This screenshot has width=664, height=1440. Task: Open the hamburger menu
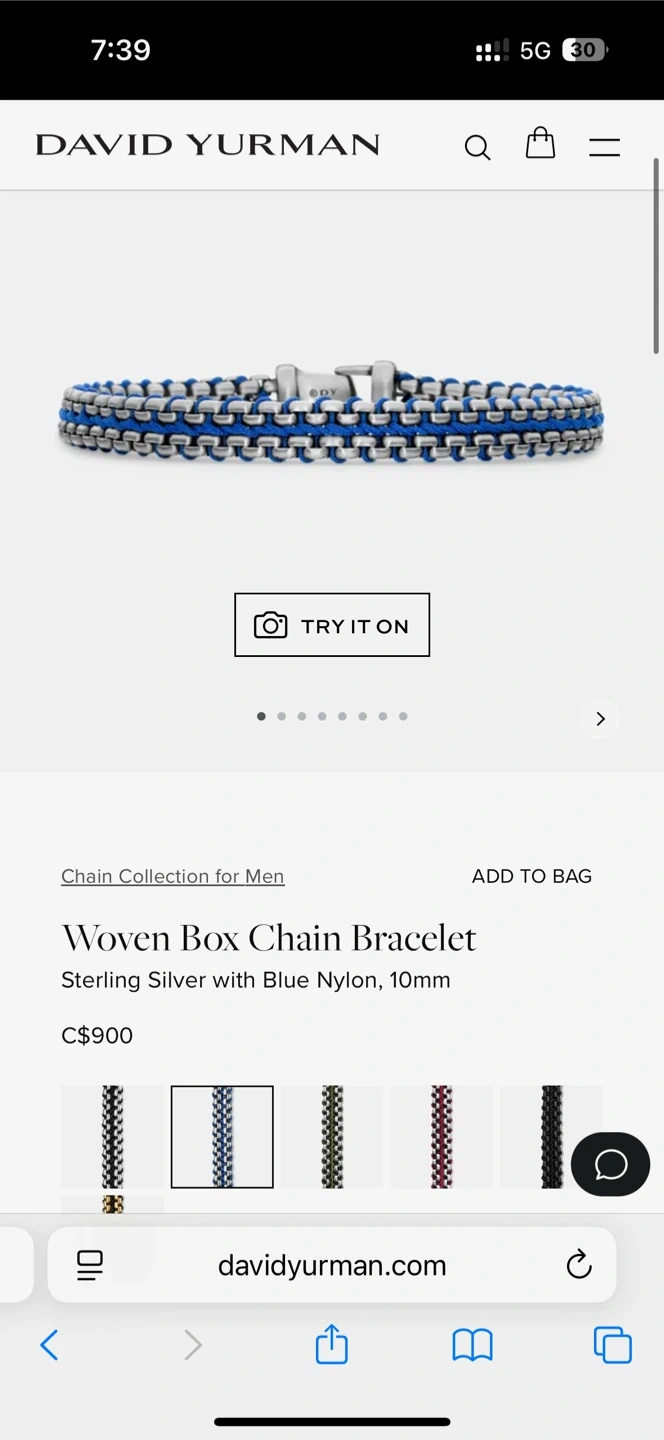[x=604, y=147]
